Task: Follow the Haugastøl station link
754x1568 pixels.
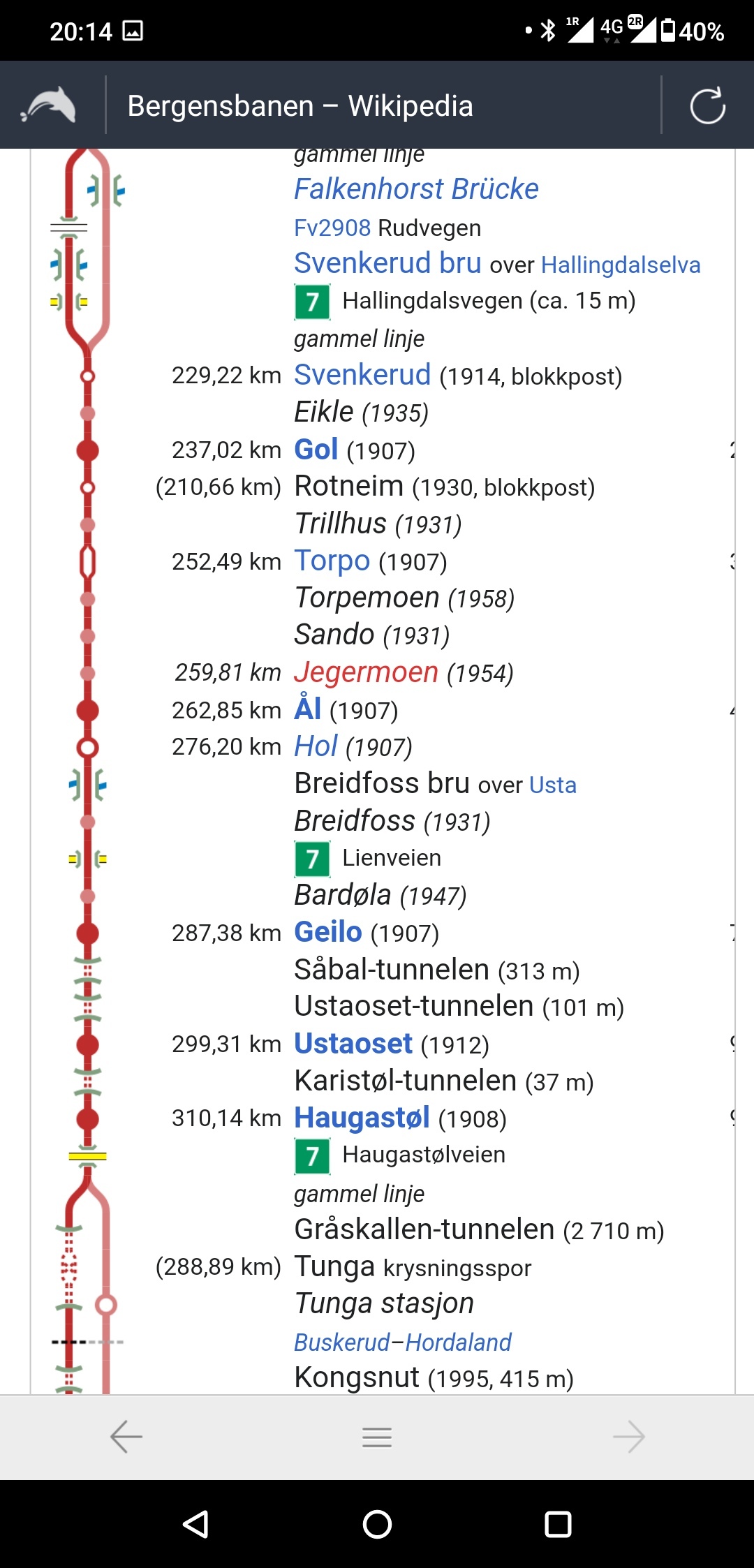Action: click(x=362, y=1118)
